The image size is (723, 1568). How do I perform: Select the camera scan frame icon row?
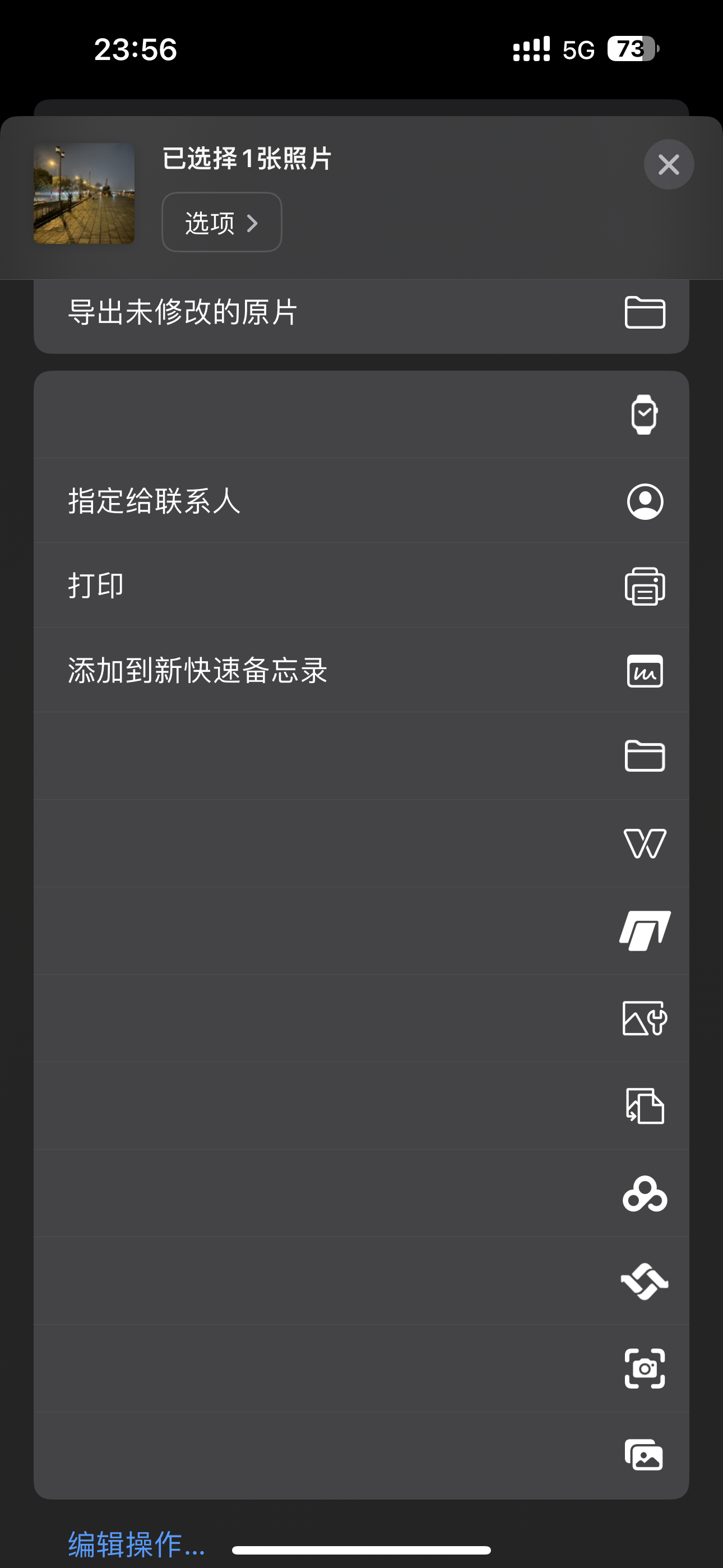361,1368
